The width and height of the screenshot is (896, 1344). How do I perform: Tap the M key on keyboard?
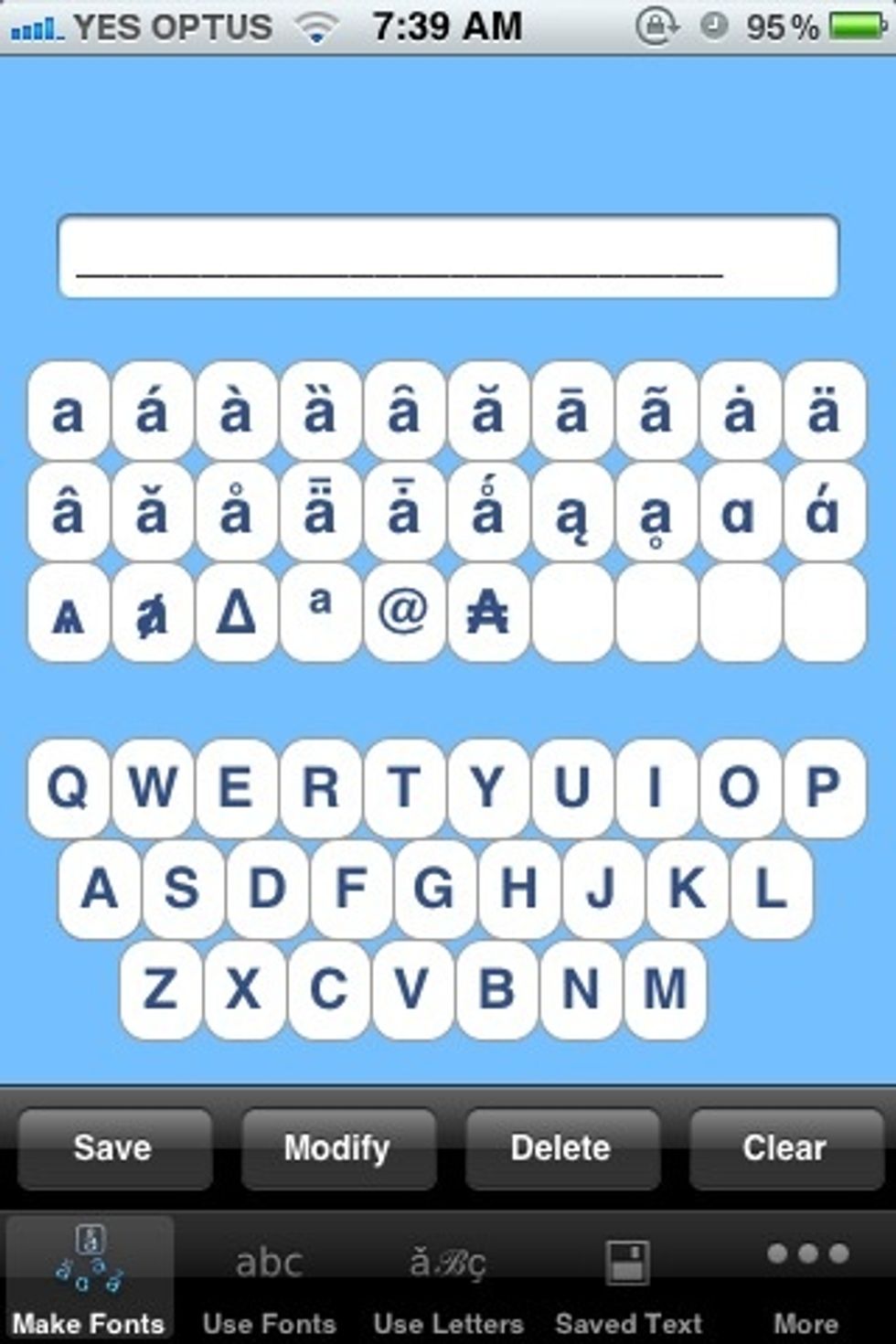coord(665,990)
